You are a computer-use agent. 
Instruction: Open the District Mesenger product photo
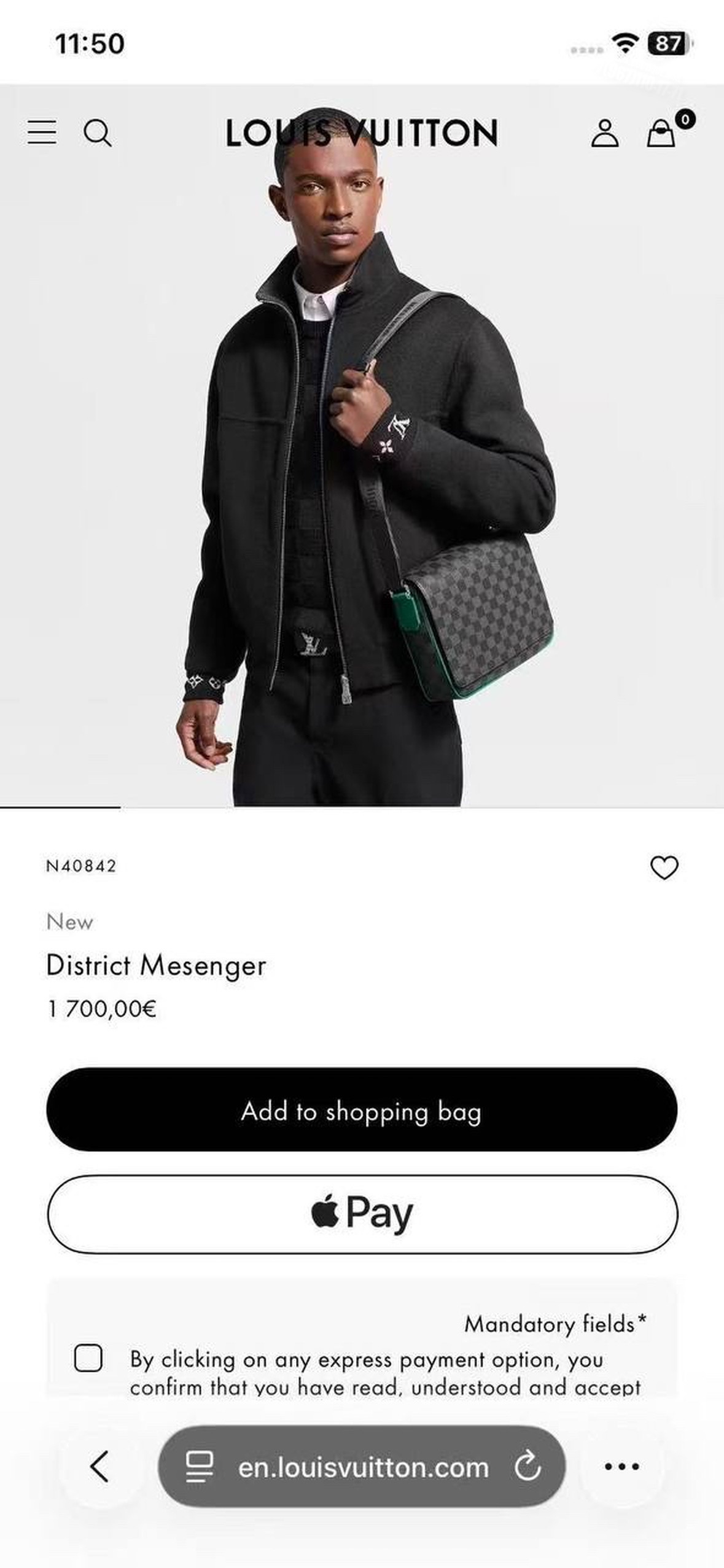(x=362, y=446)
